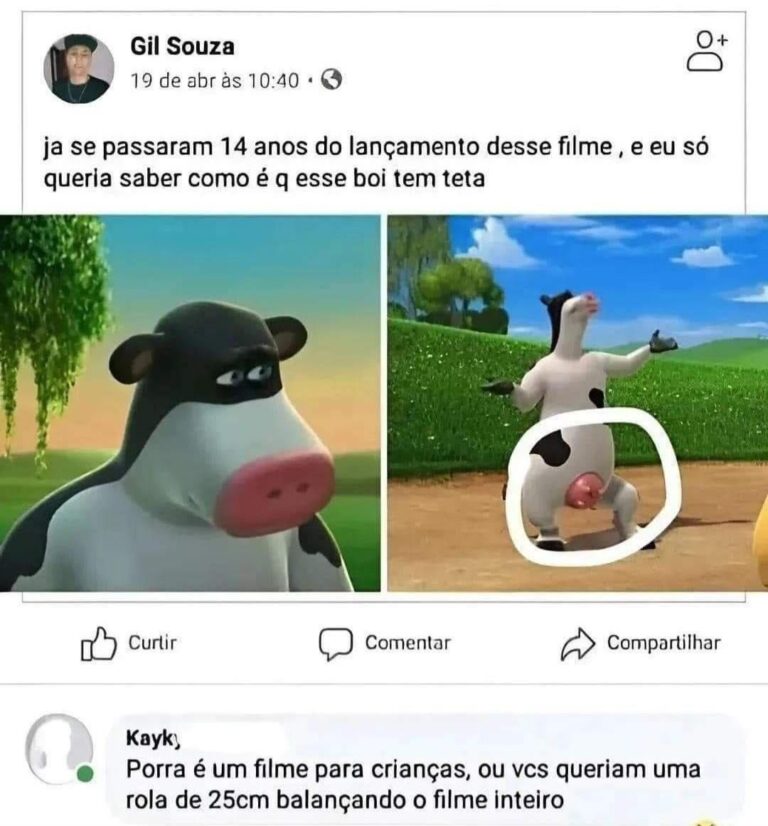This screenshot has height=826, width=768.
Task: Open Gil Souza's profile picture
Action: 78,69
